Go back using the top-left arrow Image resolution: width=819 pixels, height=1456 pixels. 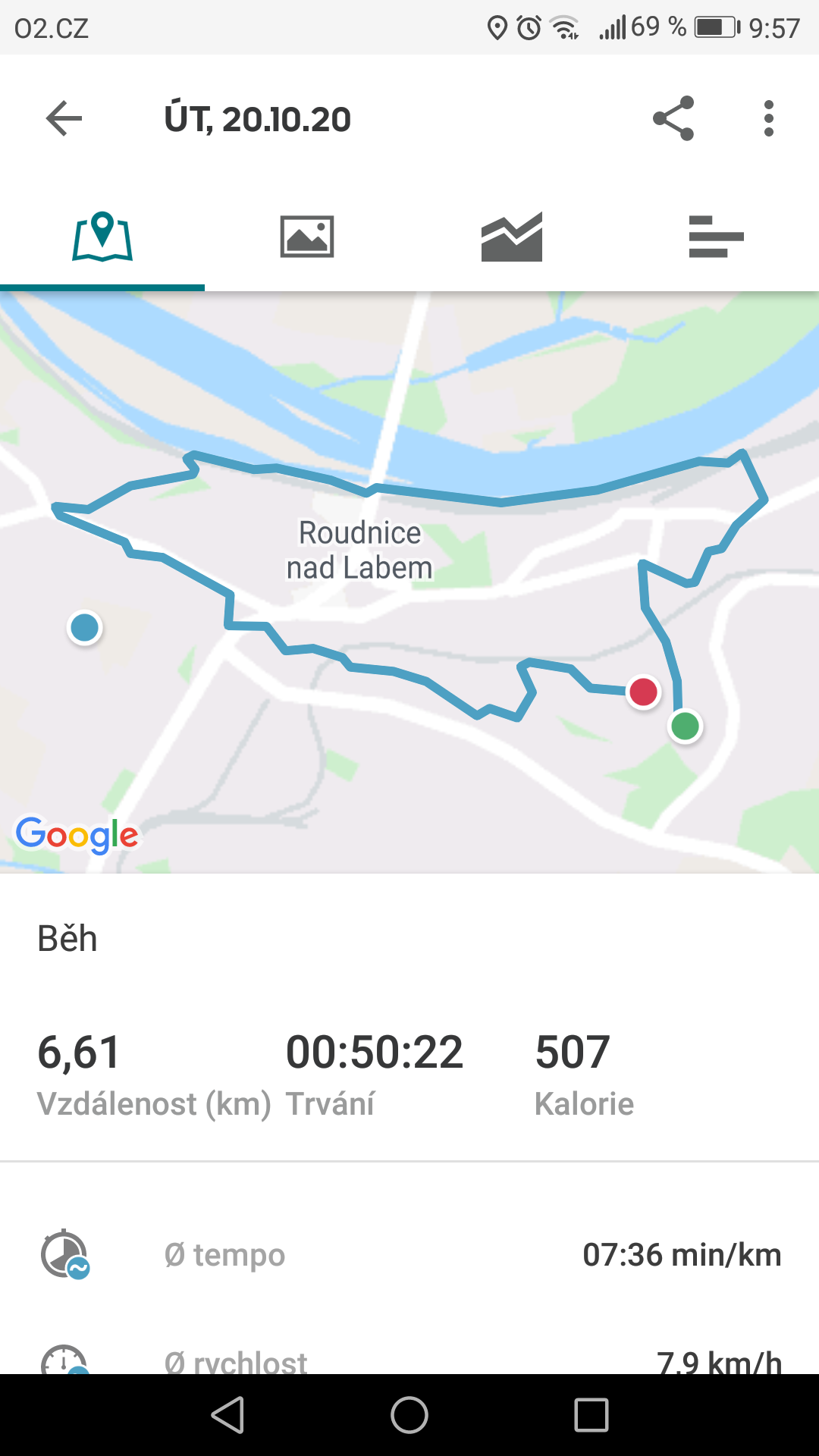point(64,118)
